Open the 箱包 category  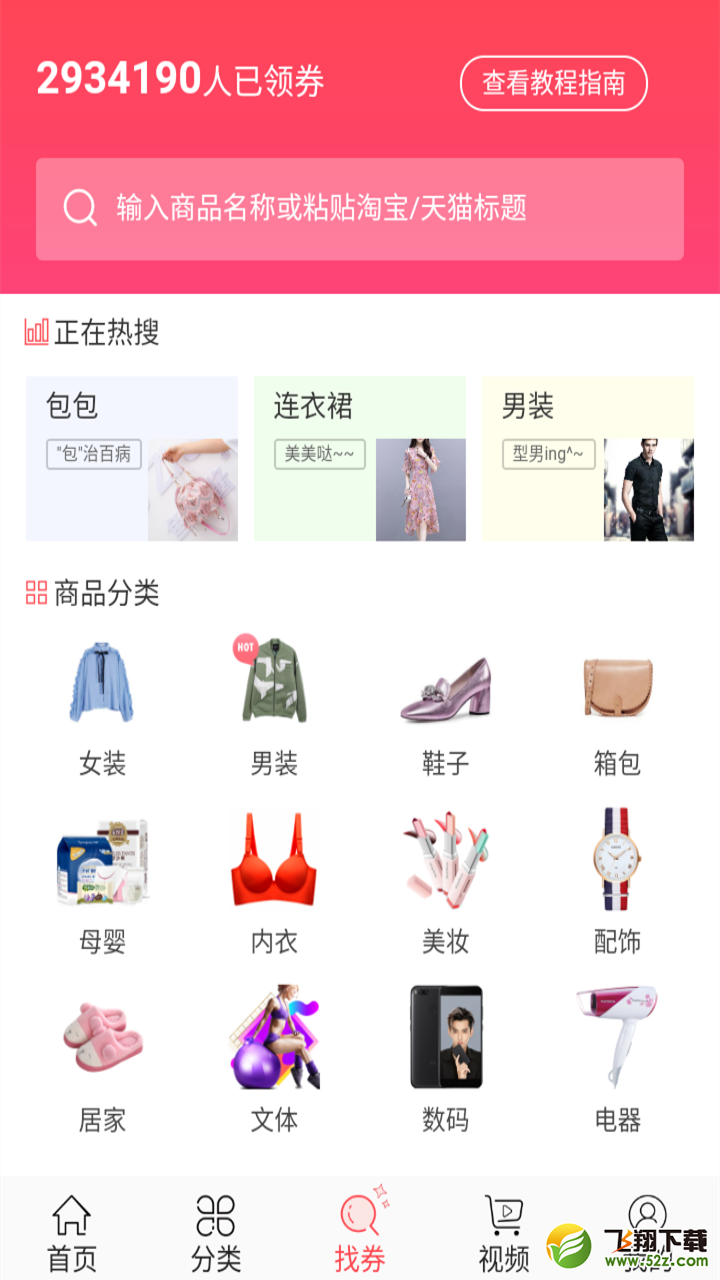tap(617, 706)
